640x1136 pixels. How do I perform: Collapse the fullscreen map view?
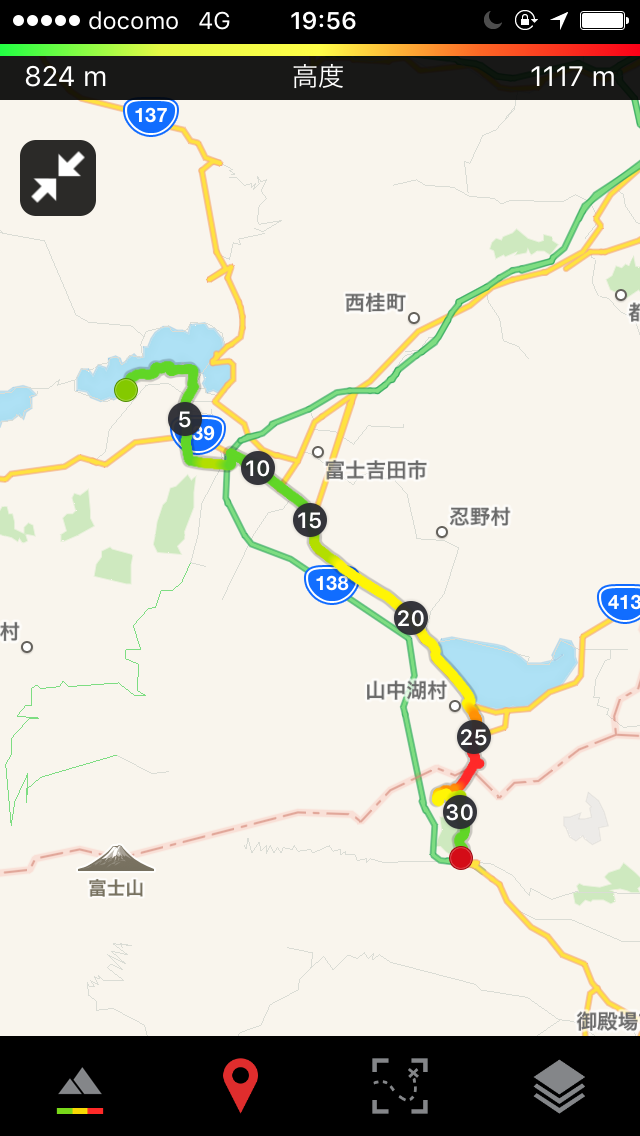pyautogui.click(x=58, y=178)
